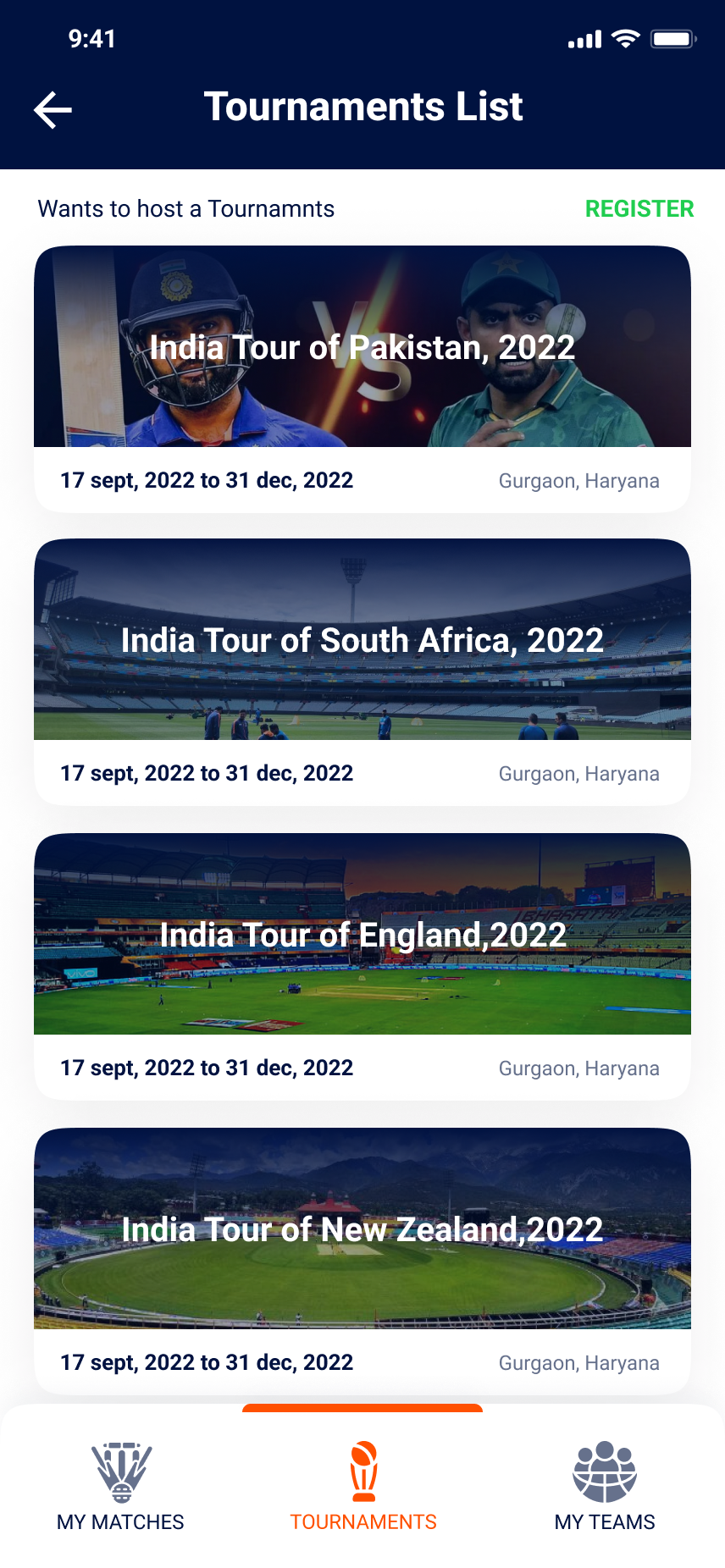Open India Tour of South Africa, 2022 card

(362, 671)
